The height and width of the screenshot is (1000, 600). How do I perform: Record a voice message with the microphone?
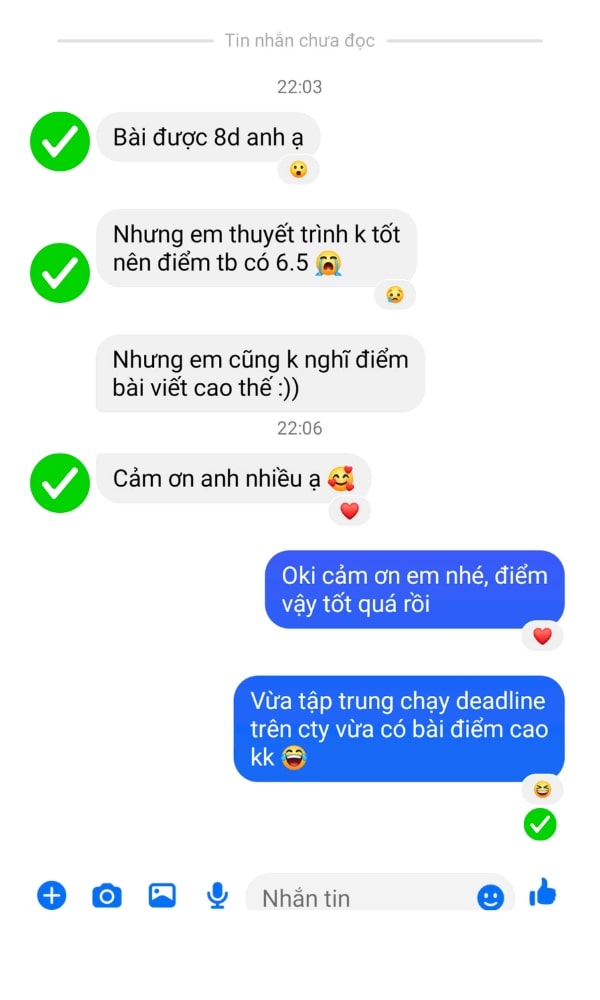point(217,895)
